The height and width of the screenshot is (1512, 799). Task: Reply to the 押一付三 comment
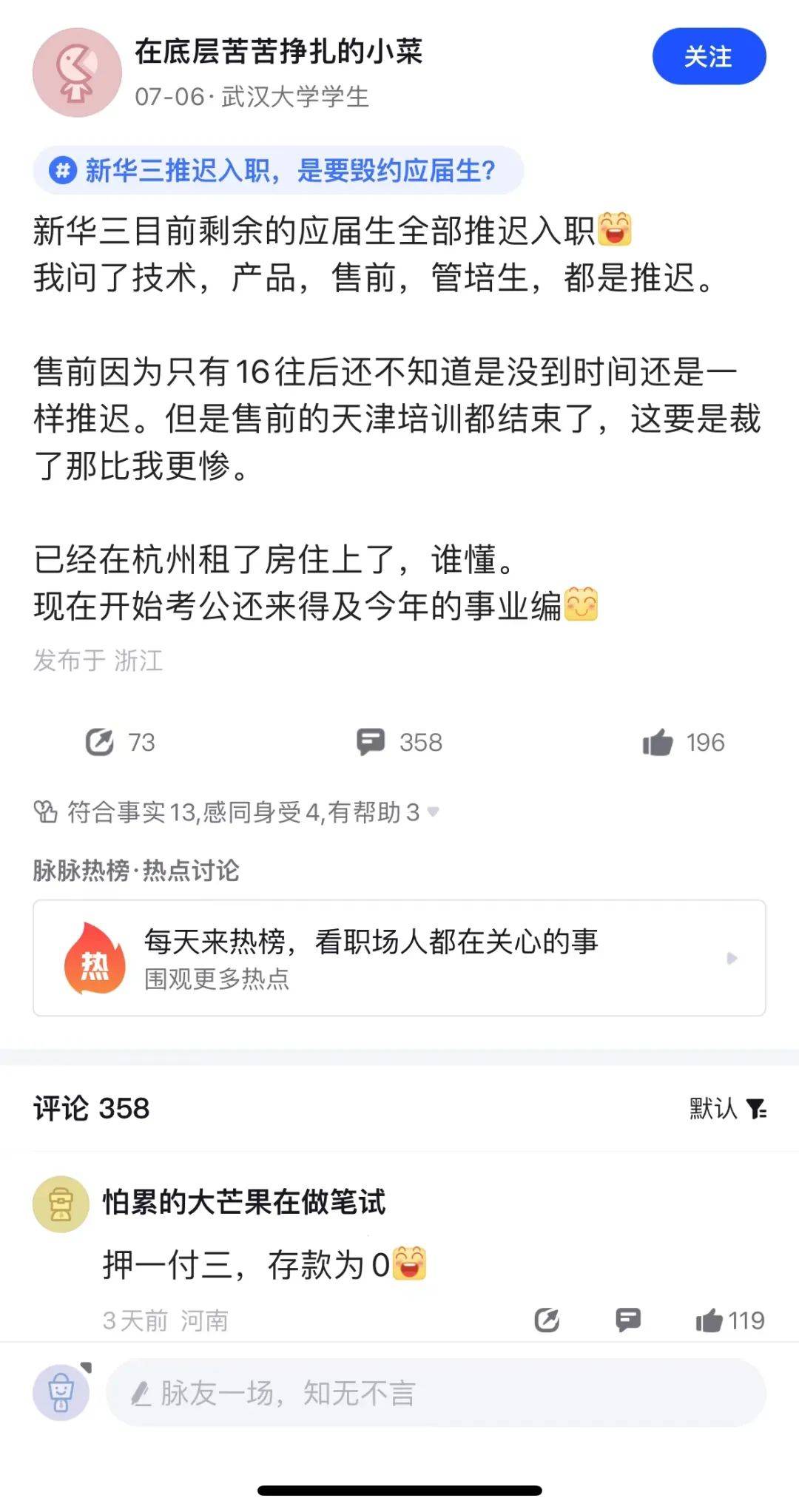click(628, 1320)
